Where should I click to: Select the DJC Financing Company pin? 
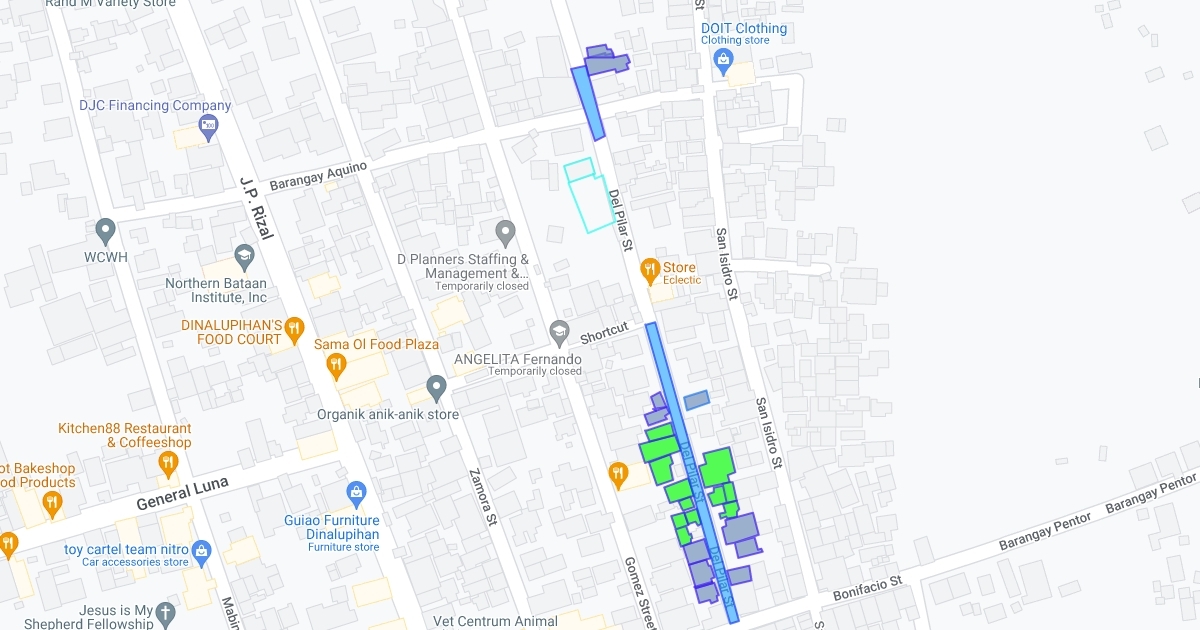pos(208,126)
